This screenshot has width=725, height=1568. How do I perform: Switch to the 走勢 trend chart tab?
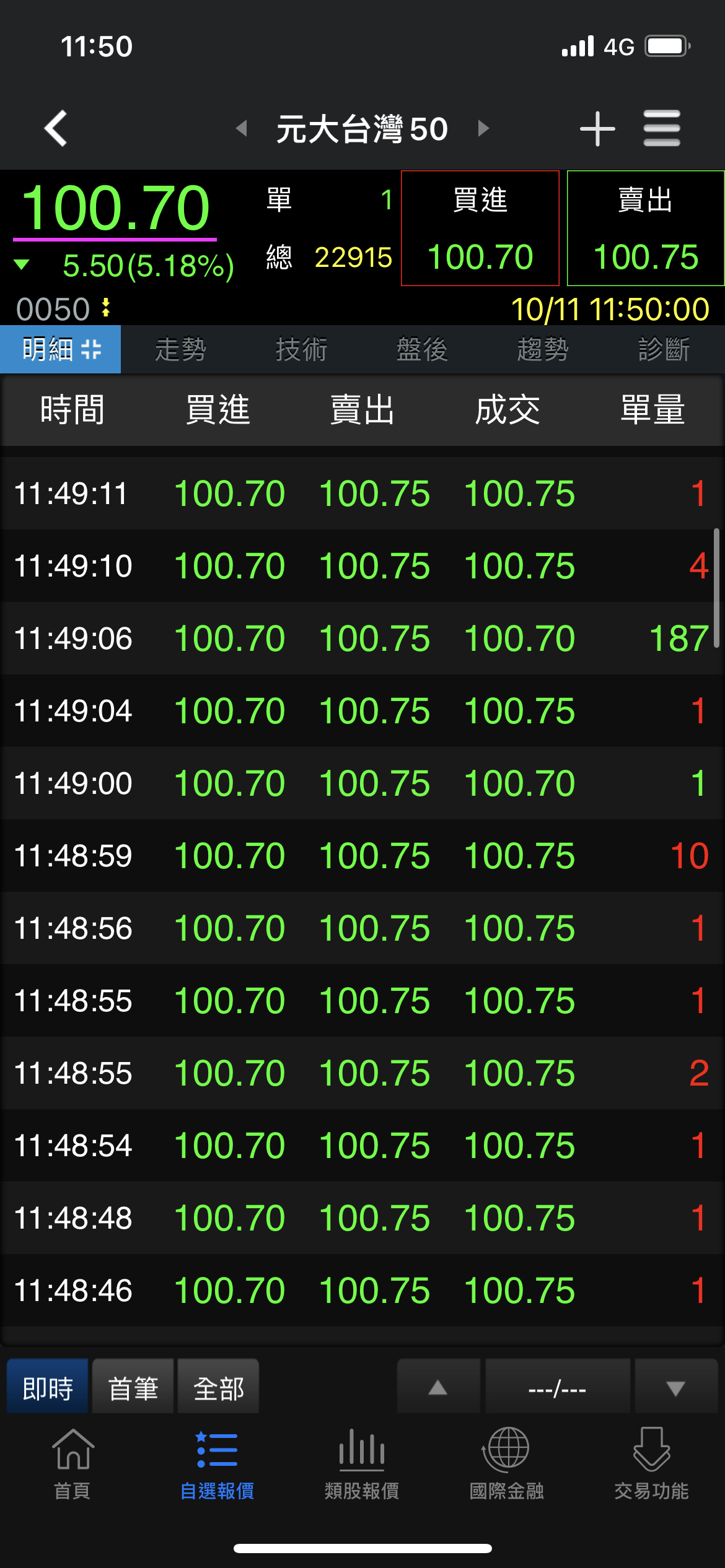[x=180, y=349]
